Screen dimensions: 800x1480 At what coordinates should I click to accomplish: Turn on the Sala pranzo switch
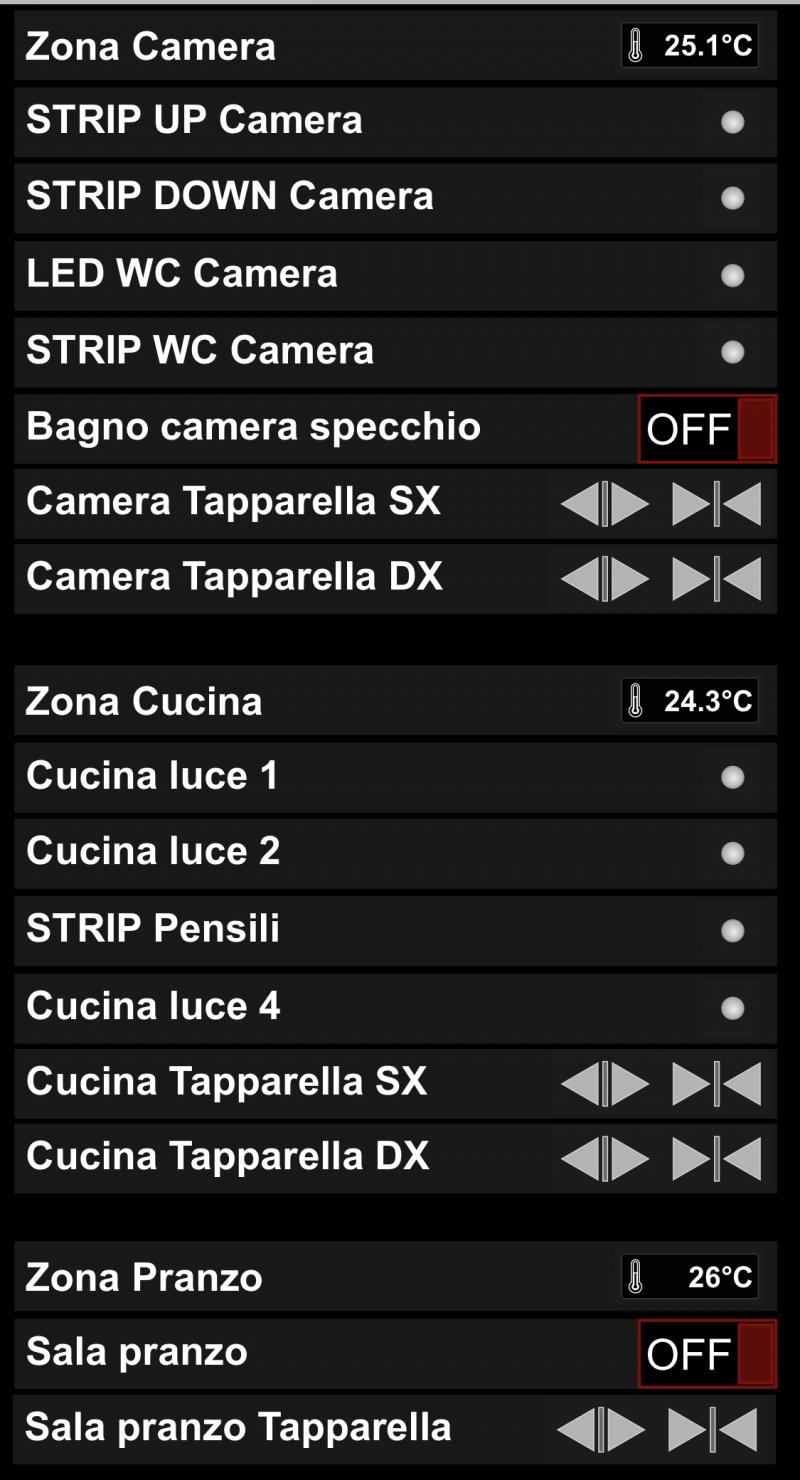coord(707,1354)
